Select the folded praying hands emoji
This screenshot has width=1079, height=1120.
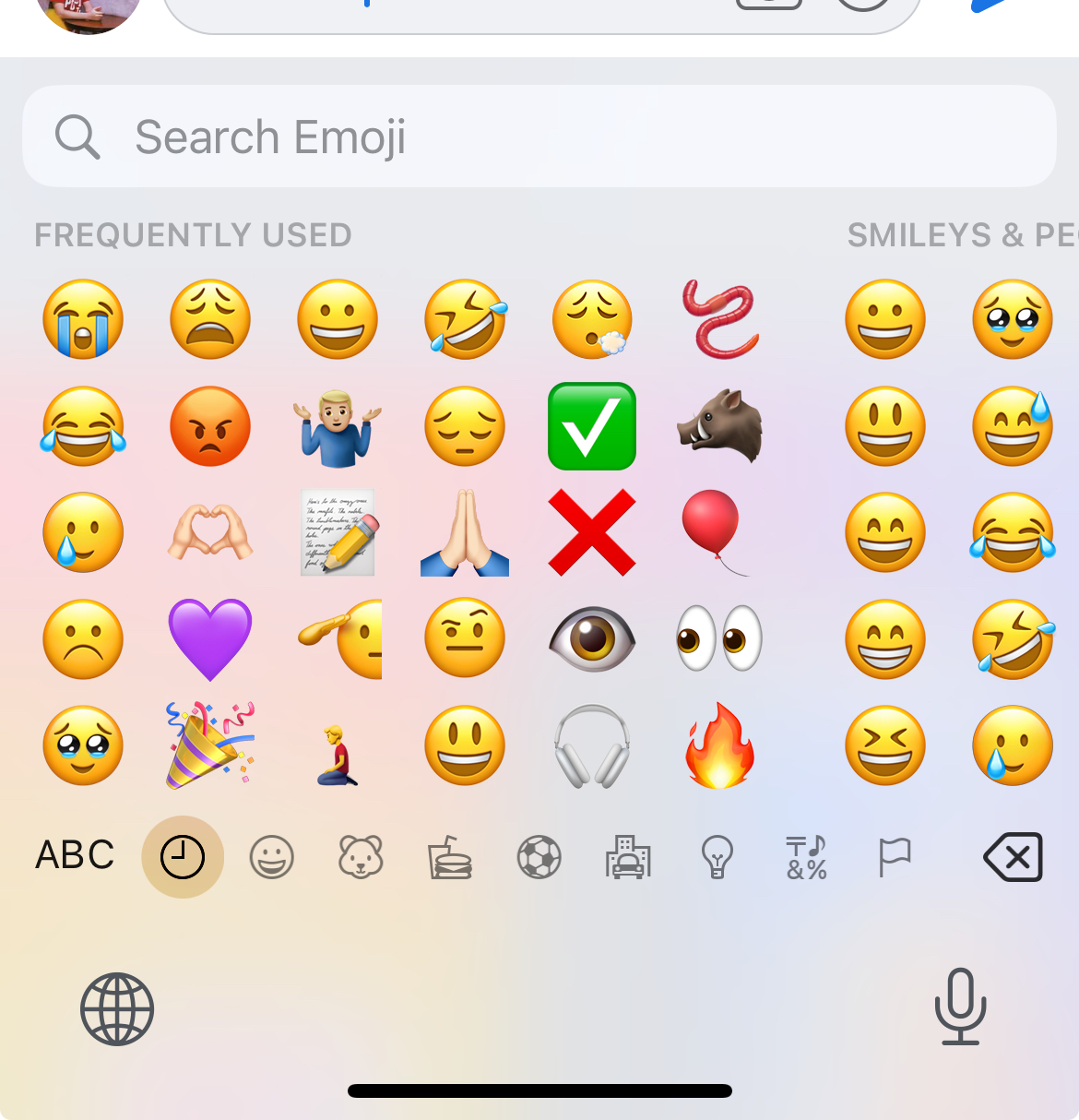click(465, 533)
